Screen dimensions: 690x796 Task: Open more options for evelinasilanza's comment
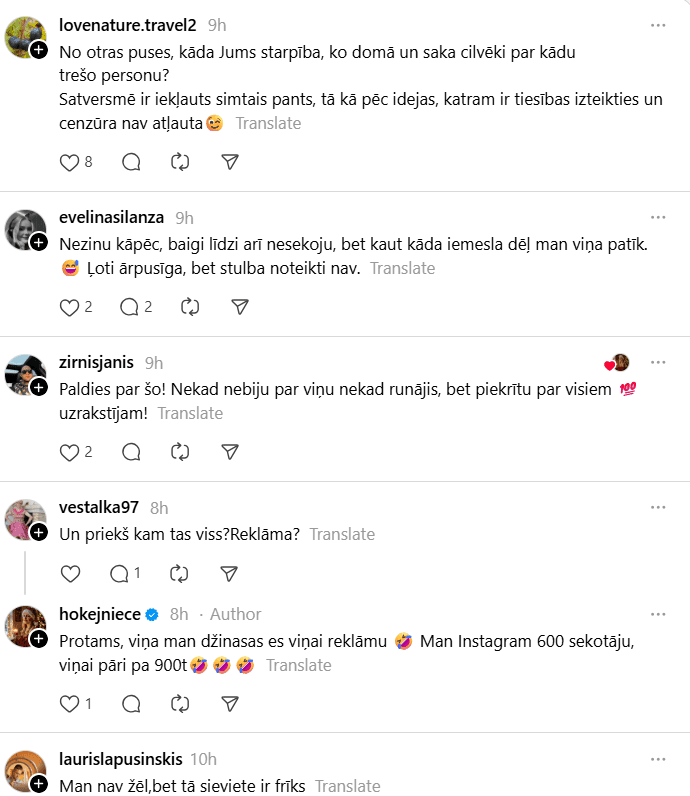pos(657,217)
